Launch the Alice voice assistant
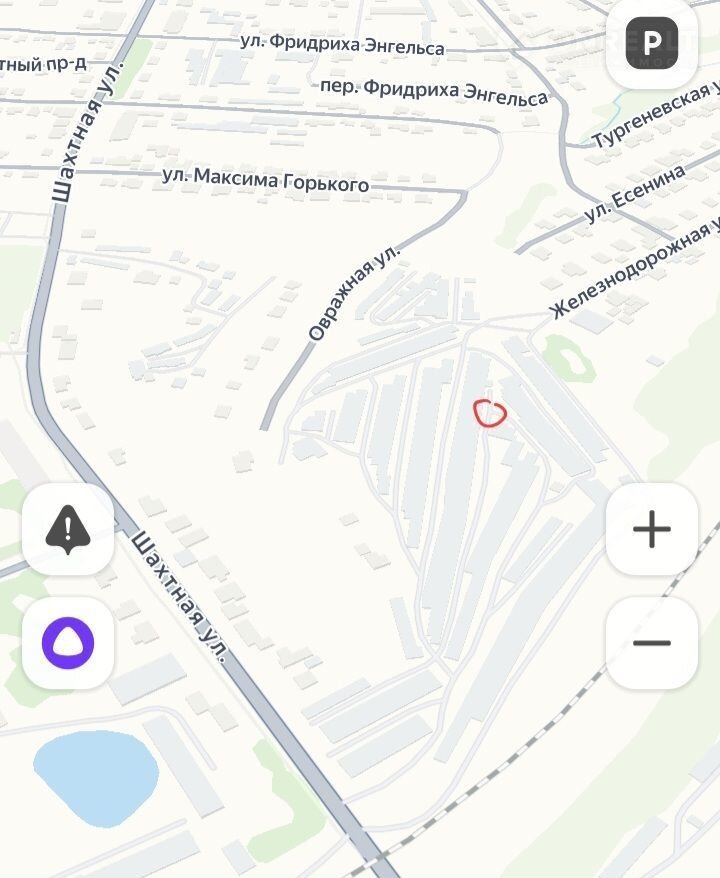720x878 pixels. tap(67, 643)
